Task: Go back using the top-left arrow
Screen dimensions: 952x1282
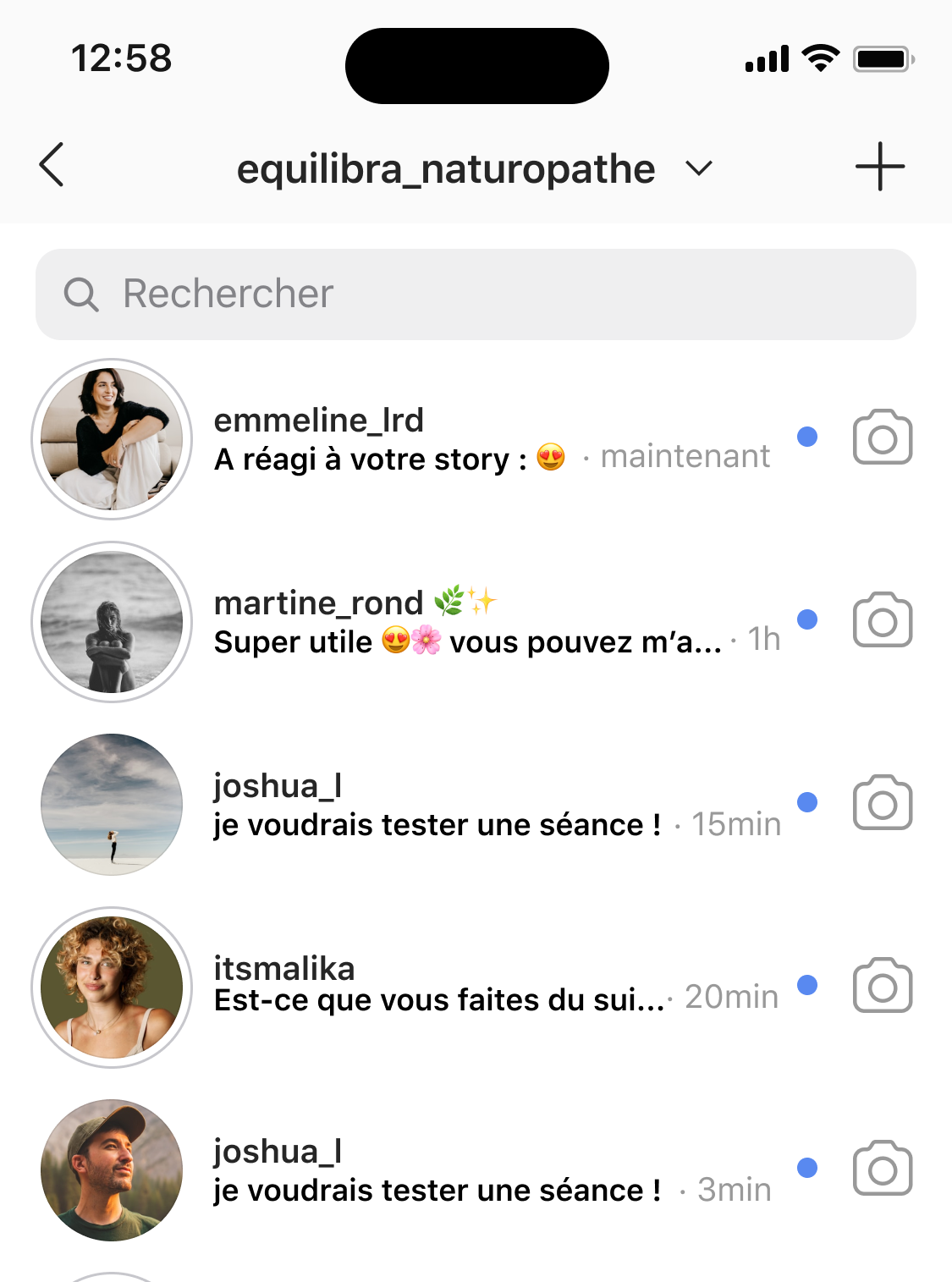Action: 52,165
